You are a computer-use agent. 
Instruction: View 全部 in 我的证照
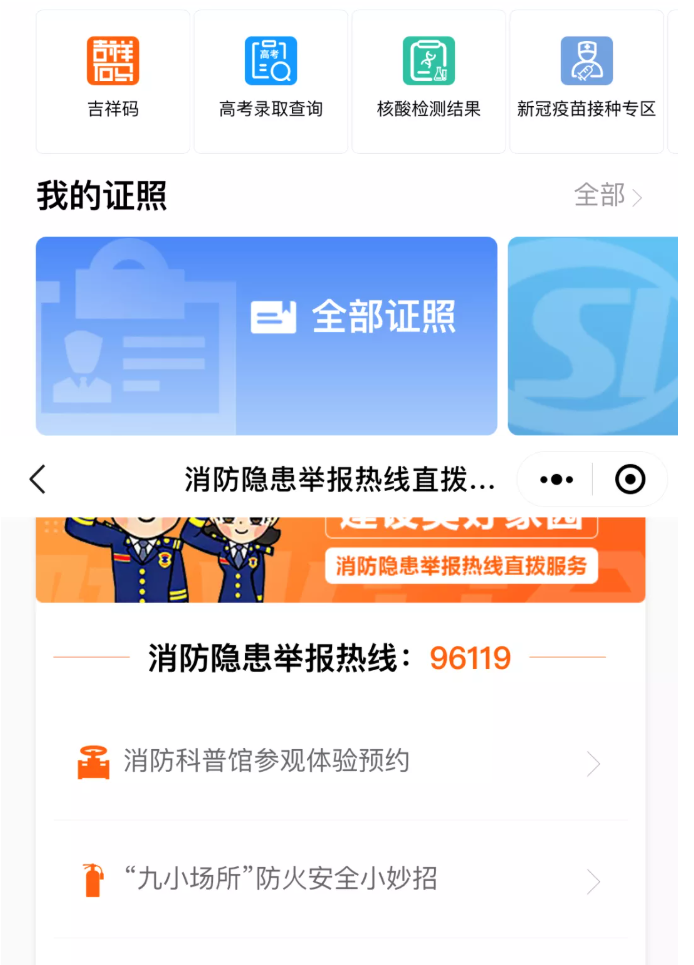[607, 195]
